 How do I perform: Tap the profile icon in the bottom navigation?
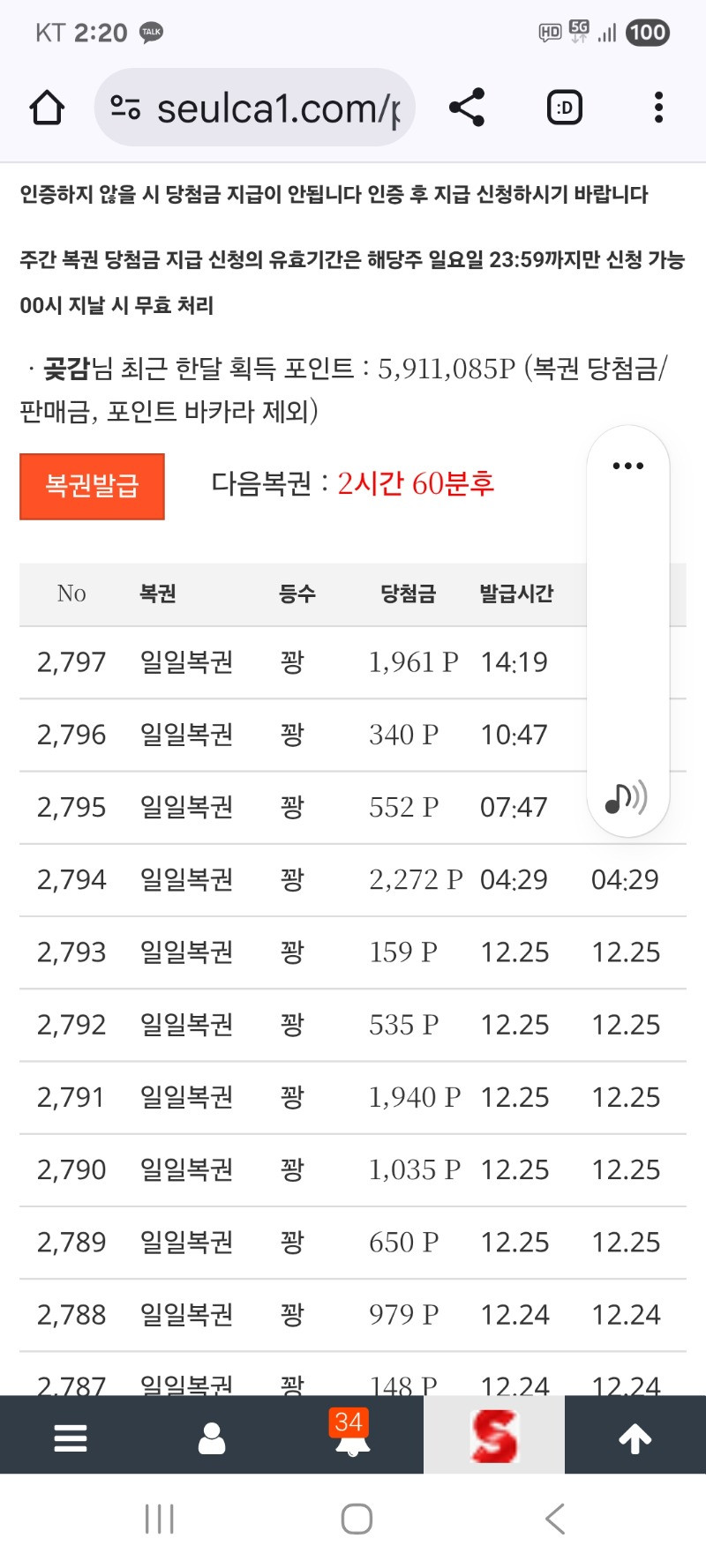point(211,1436)
